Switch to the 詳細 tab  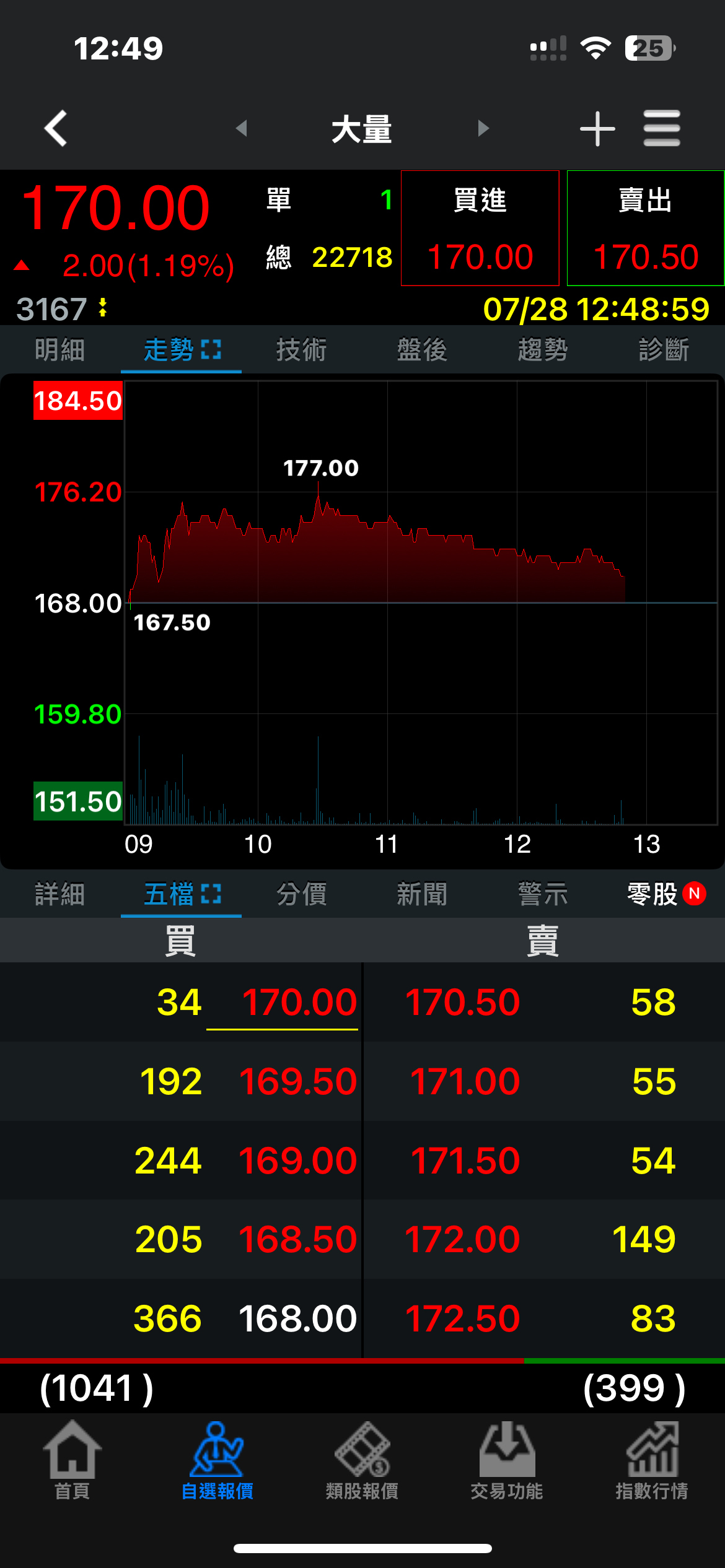tap(60, 894)
